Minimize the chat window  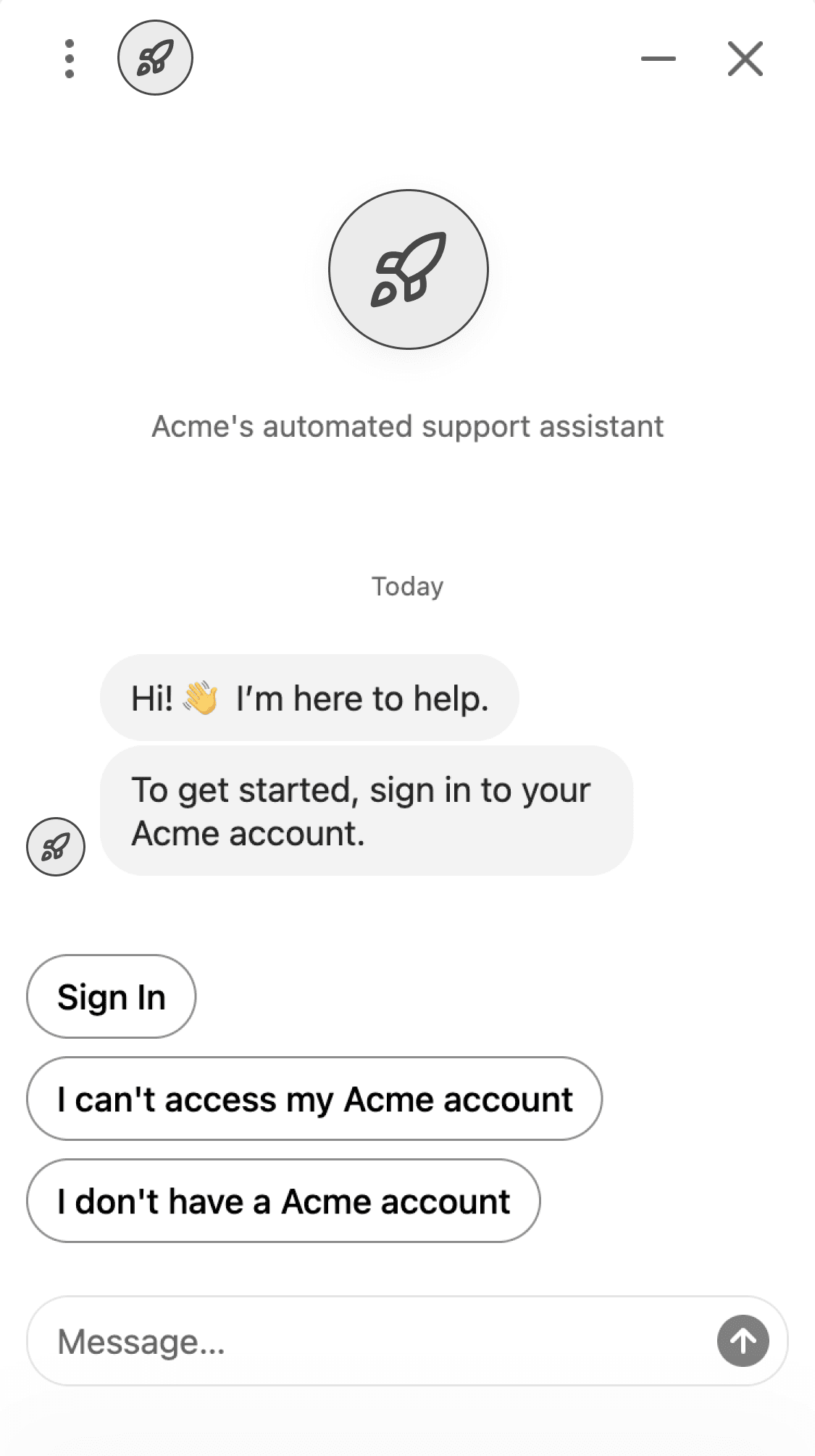click(x=658, y=59)
